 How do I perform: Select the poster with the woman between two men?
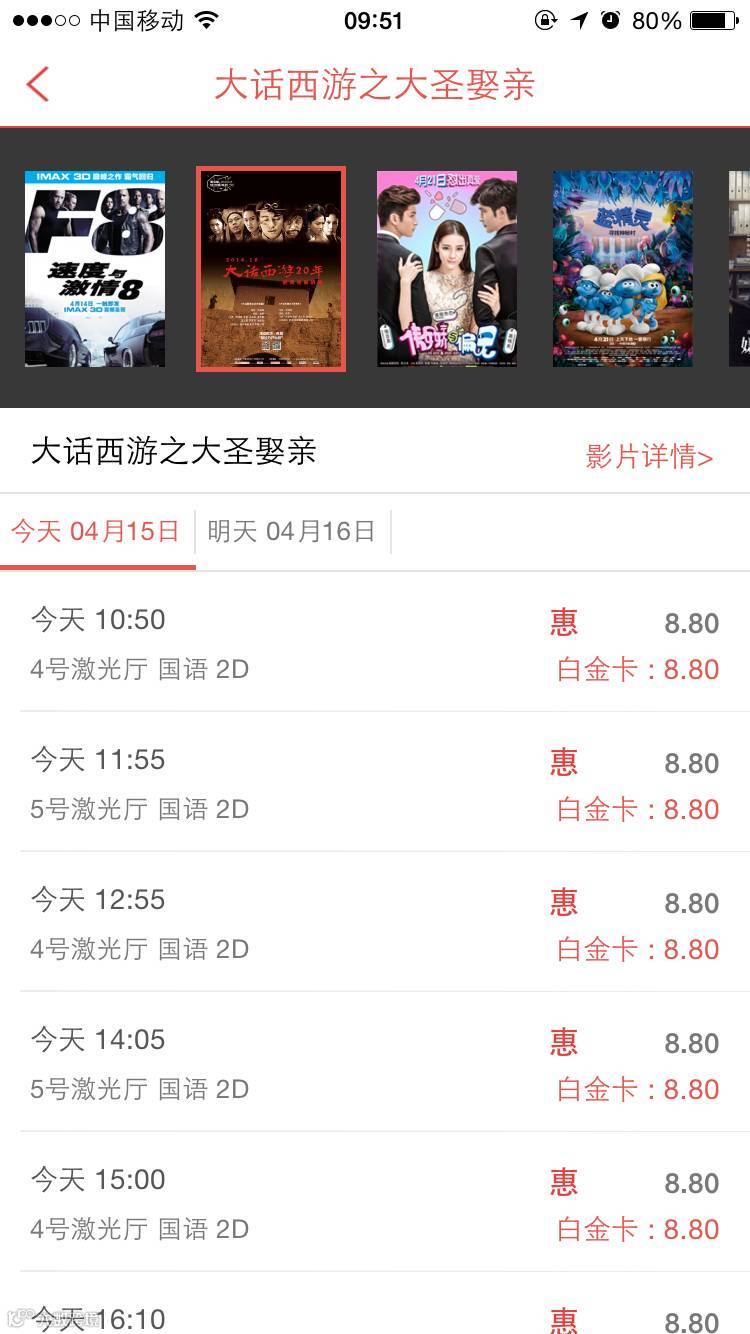(447, 268)
